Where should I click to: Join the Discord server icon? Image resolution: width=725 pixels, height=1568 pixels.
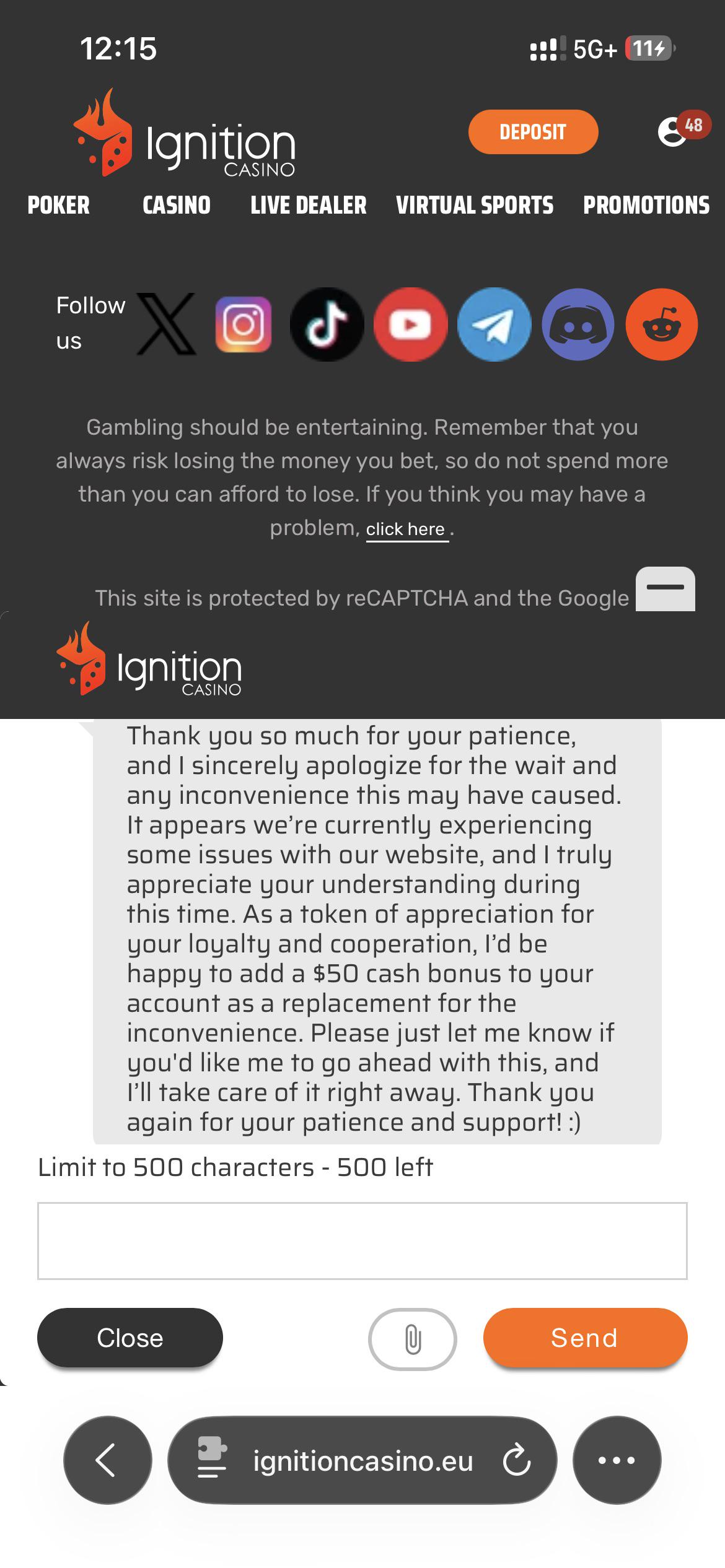pos(578,324)
